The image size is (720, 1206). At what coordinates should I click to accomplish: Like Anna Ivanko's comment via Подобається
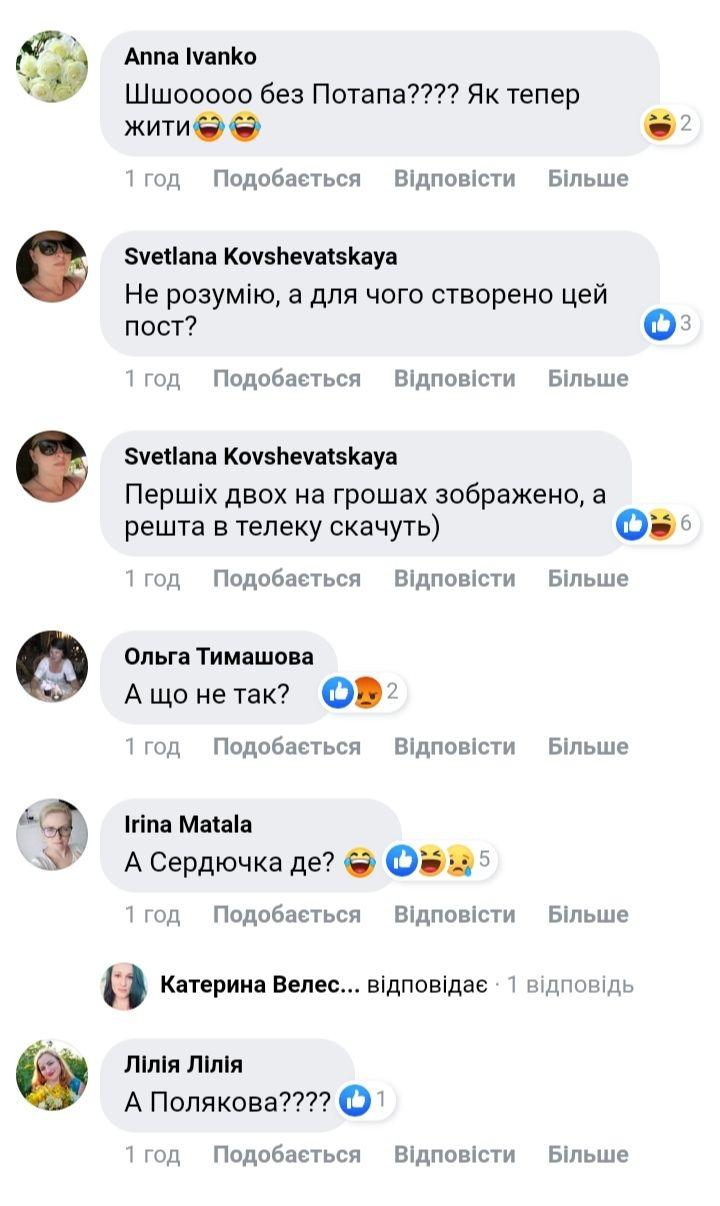tap(286, 179)
